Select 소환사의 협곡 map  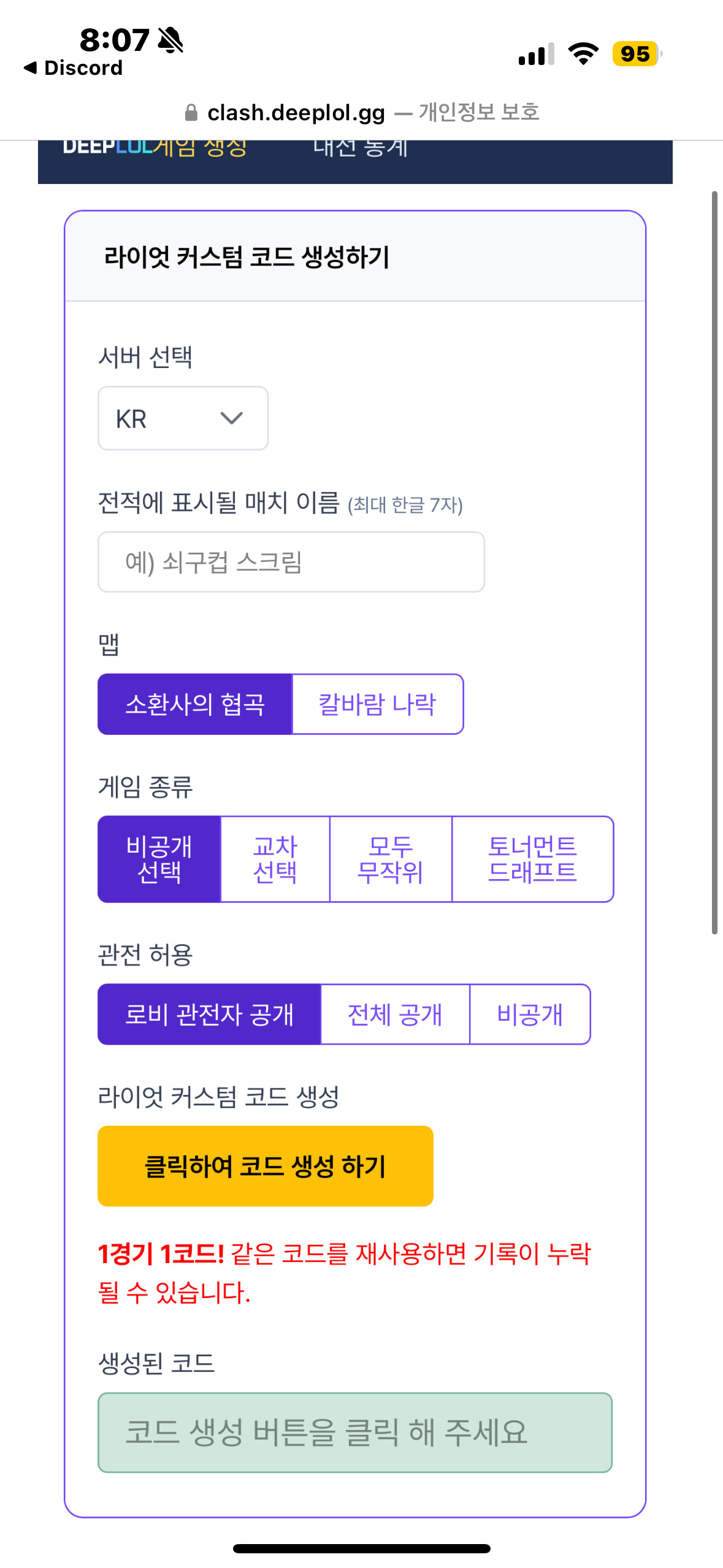[x=195, y=704]
